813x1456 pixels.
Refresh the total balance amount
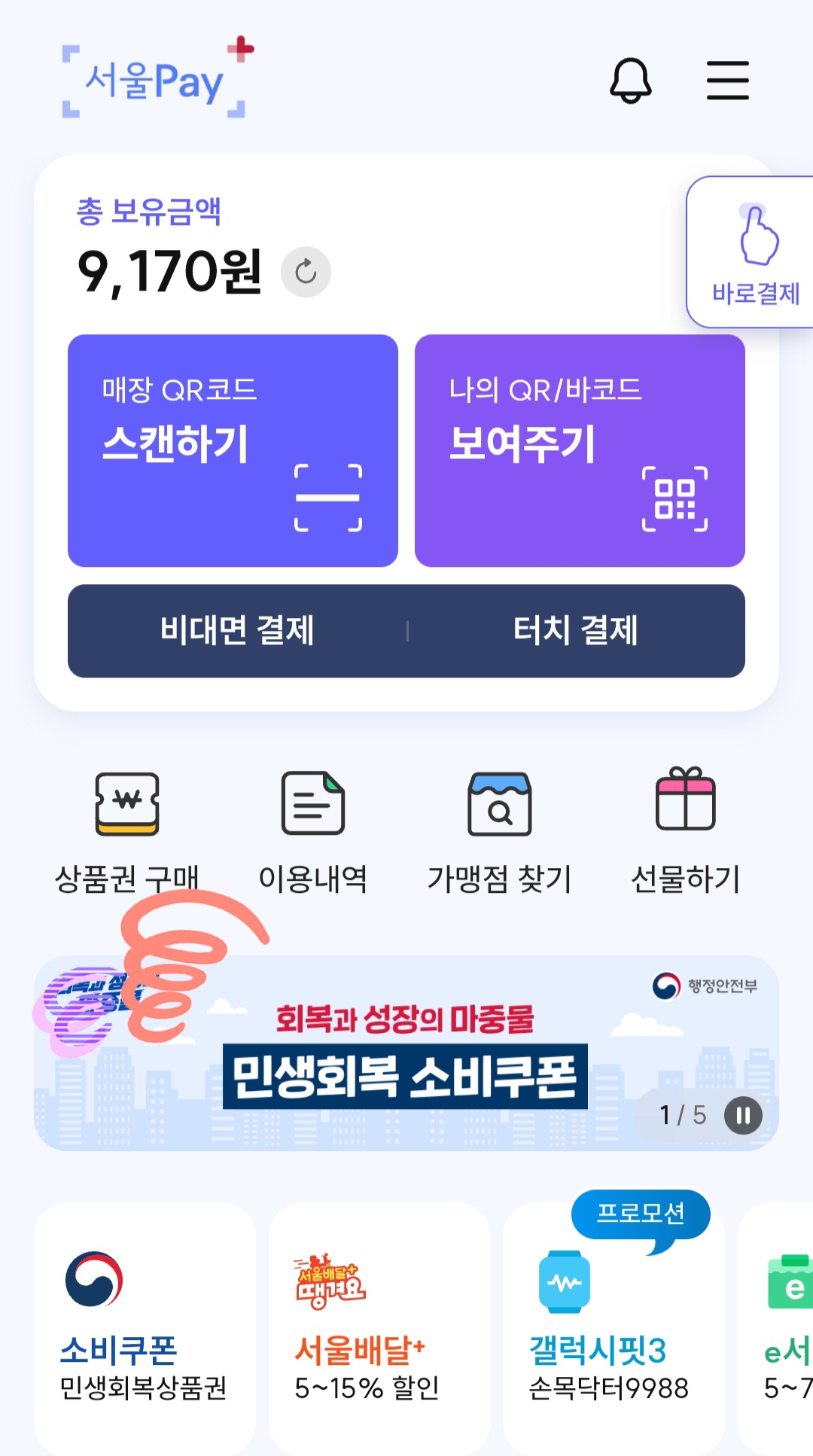pyautogui.click(x=305, y=273)
